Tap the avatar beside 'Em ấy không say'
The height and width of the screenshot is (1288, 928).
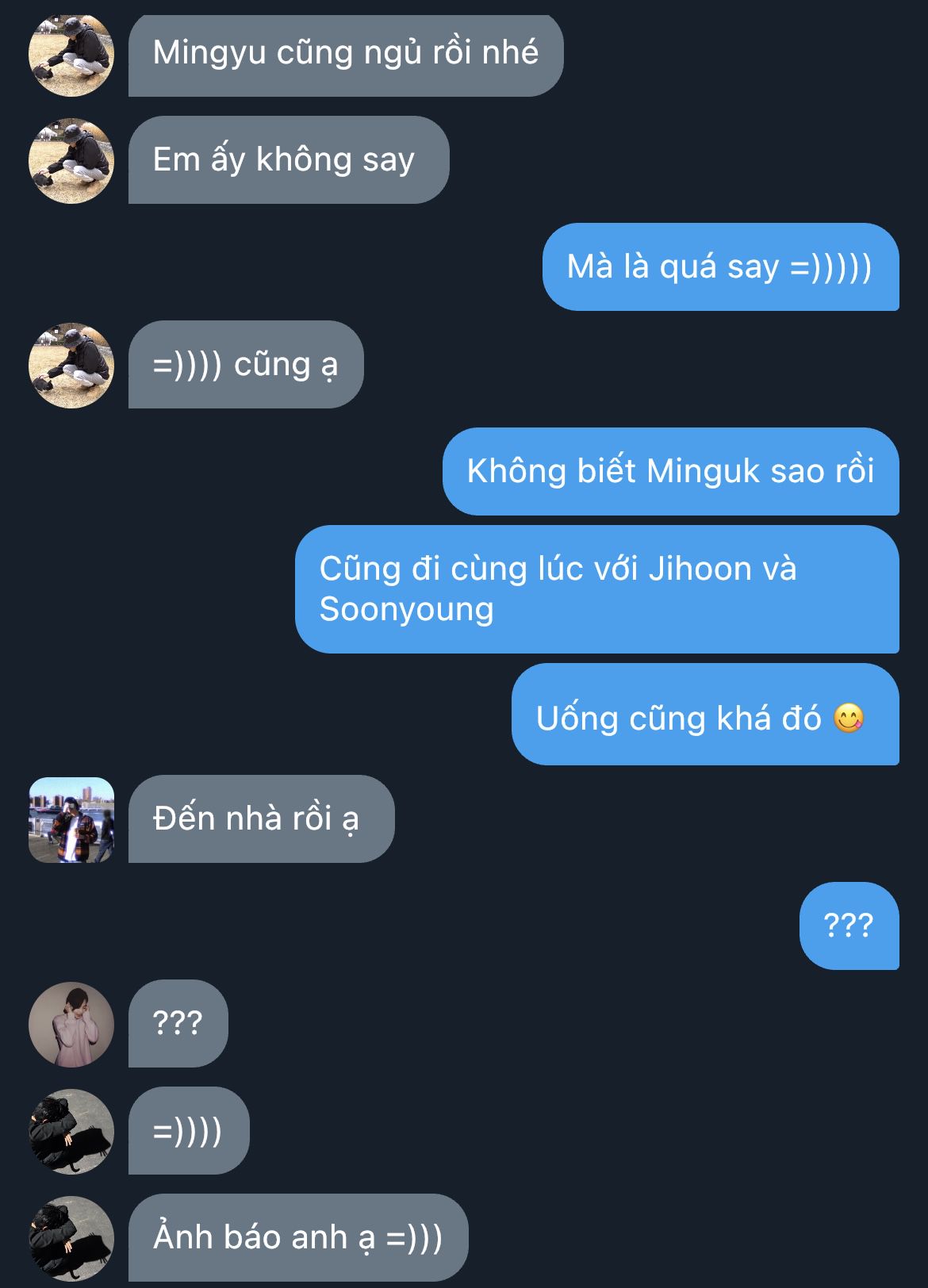tap(71, 161)
